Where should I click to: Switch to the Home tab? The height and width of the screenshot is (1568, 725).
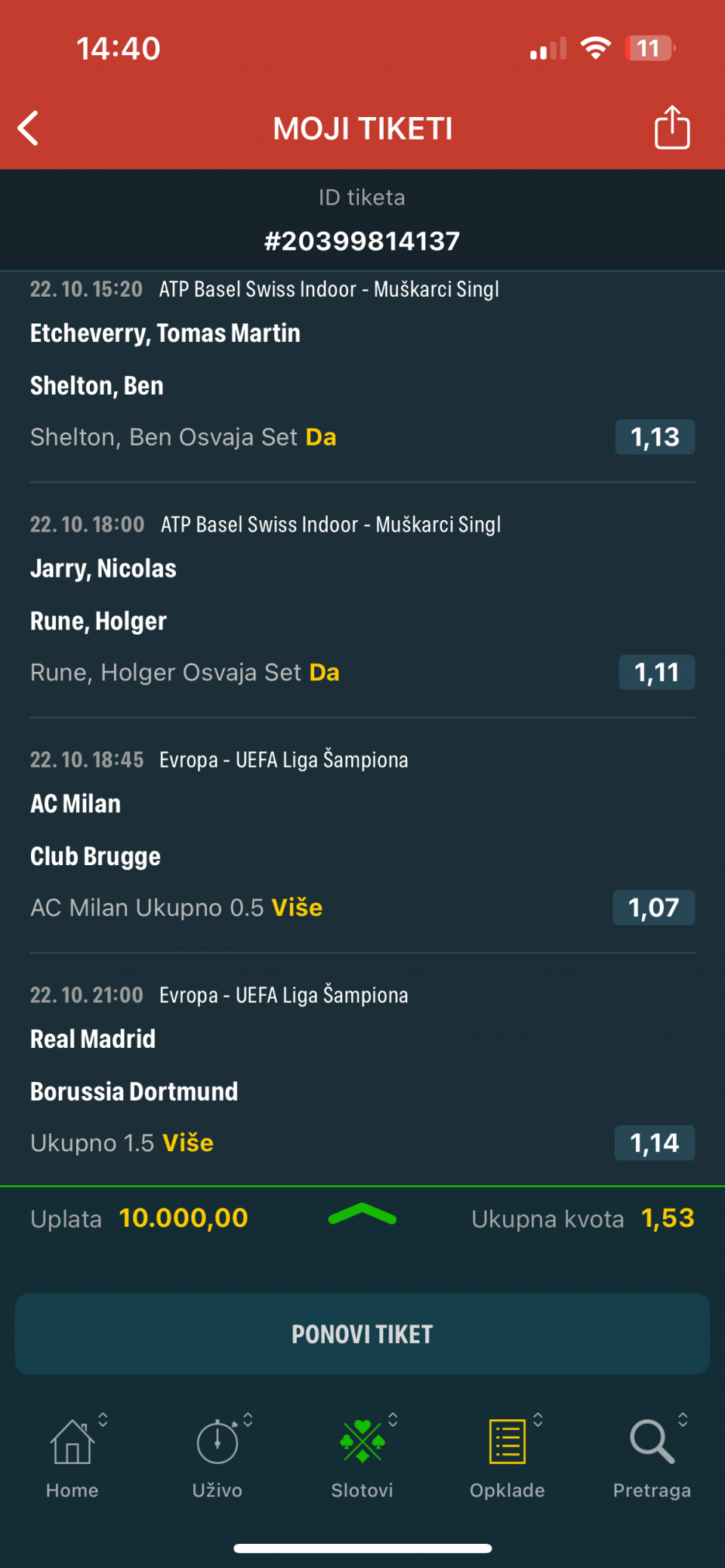point(72,1457)
